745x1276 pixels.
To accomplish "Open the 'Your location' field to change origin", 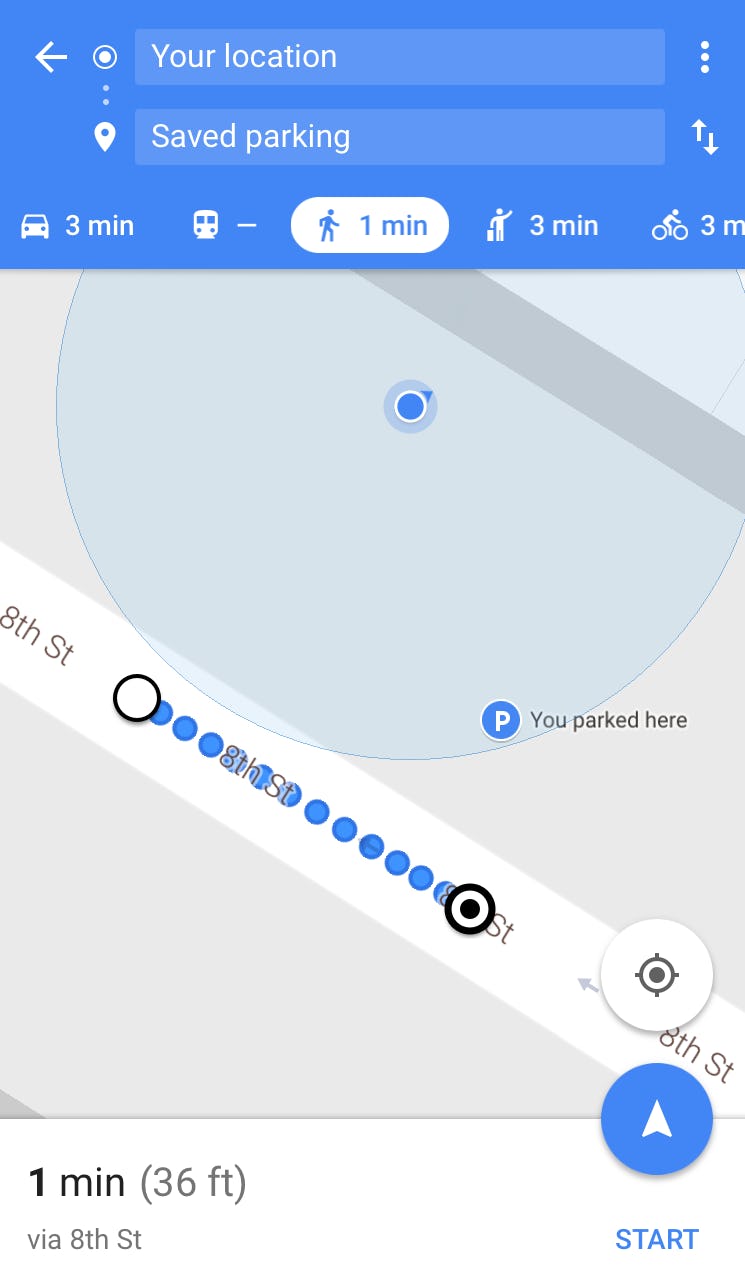I will point(399,57).
